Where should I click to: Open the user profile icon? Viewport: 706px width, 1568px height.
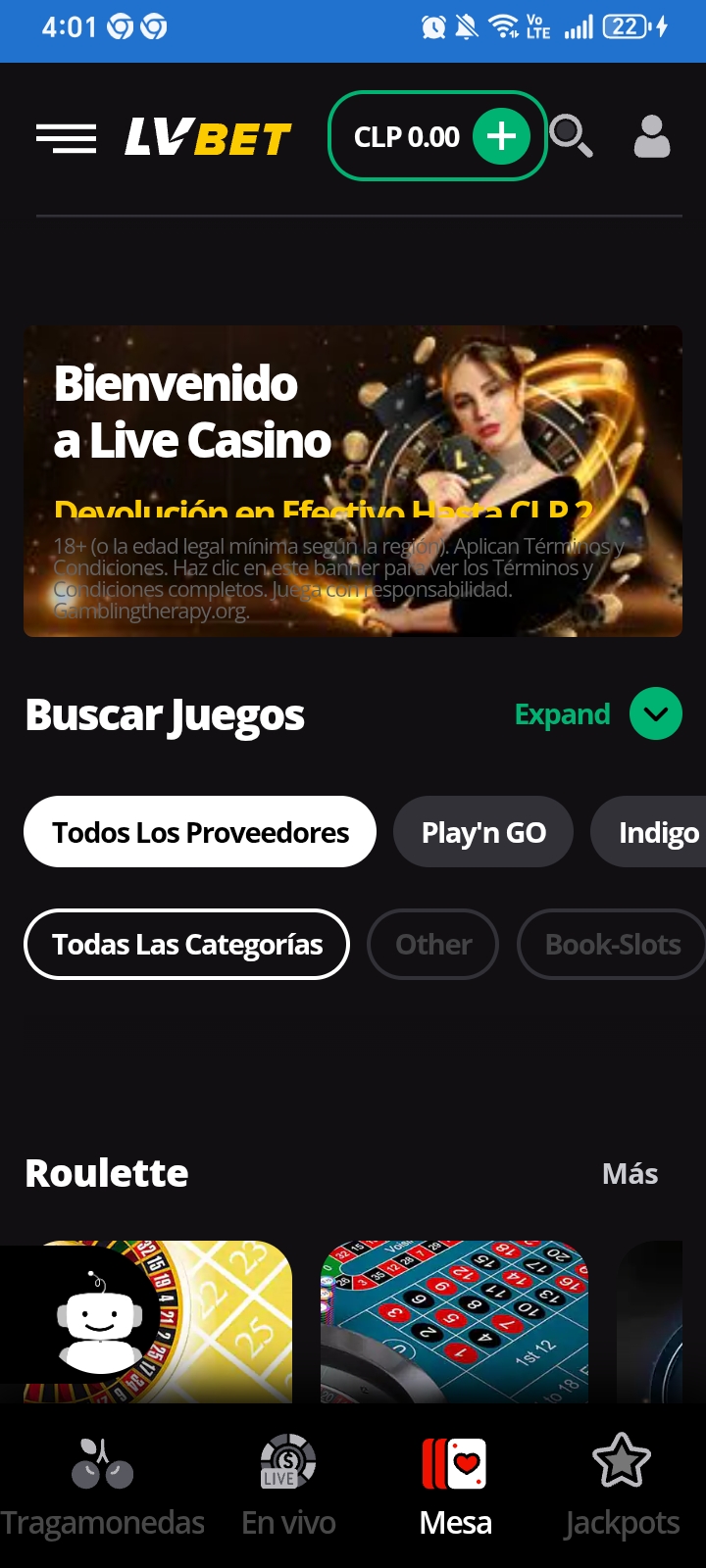click(x=651, y=137)
